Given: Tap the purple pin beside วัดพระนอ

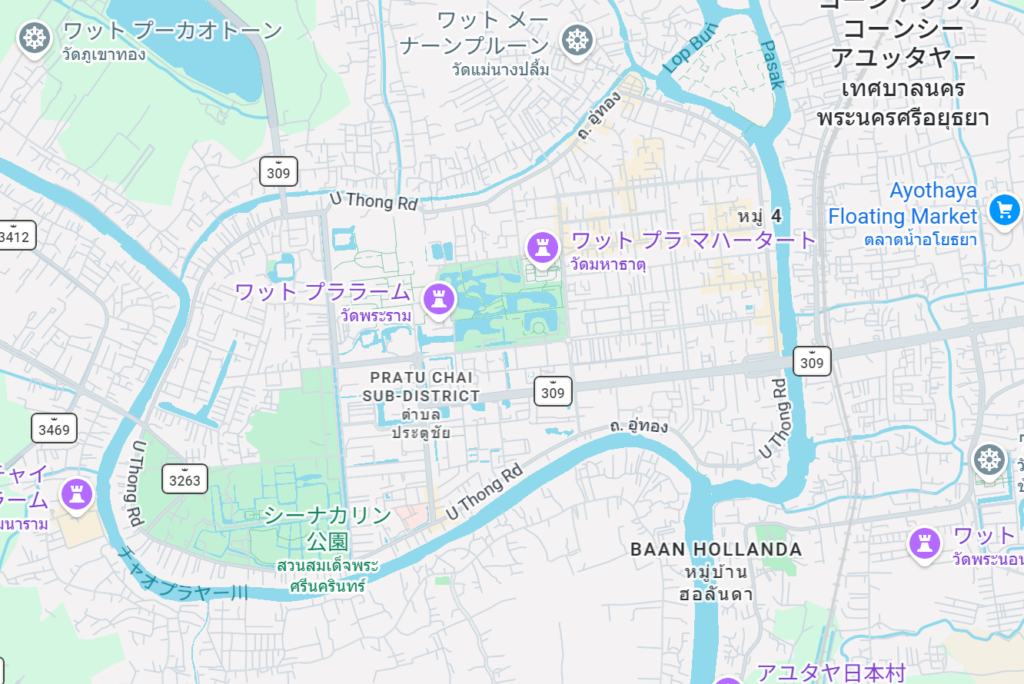Looking at the screenshot, I should tap(924, 544).
